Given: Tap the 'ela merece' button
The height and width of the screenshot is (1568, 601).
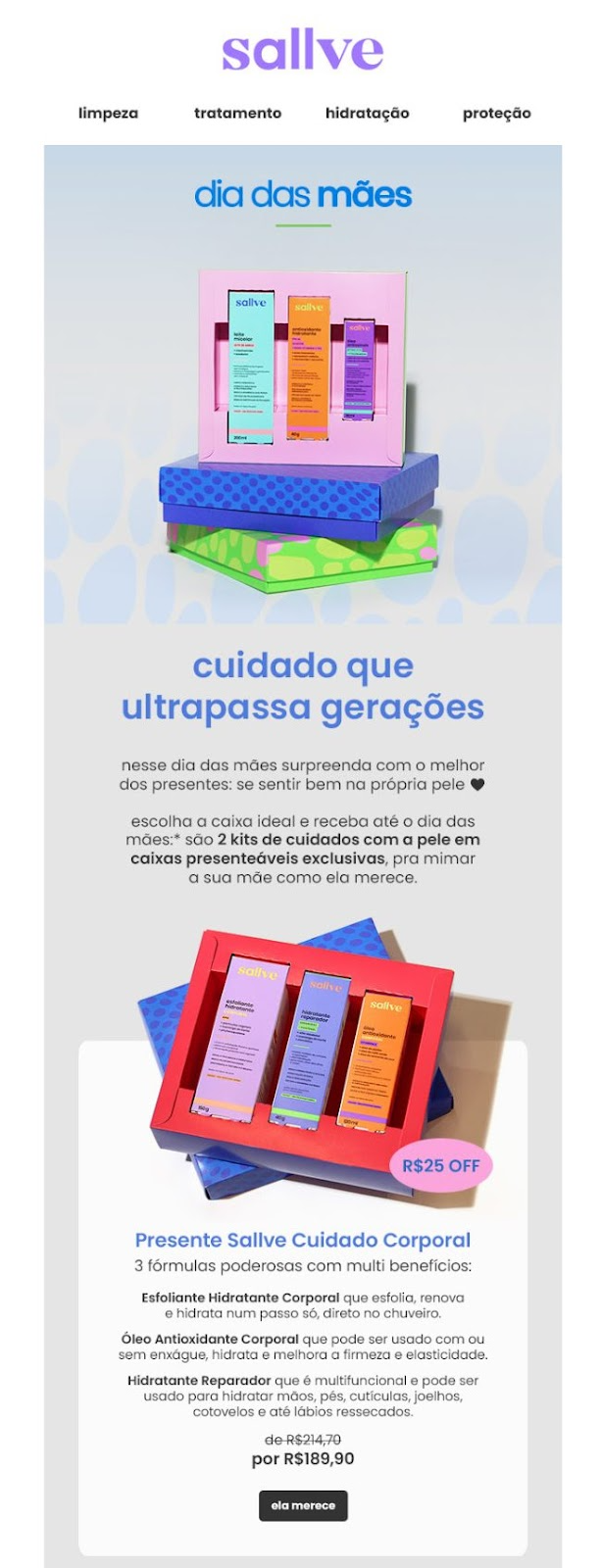Looking at the screenshot, I should (303, 1505).
